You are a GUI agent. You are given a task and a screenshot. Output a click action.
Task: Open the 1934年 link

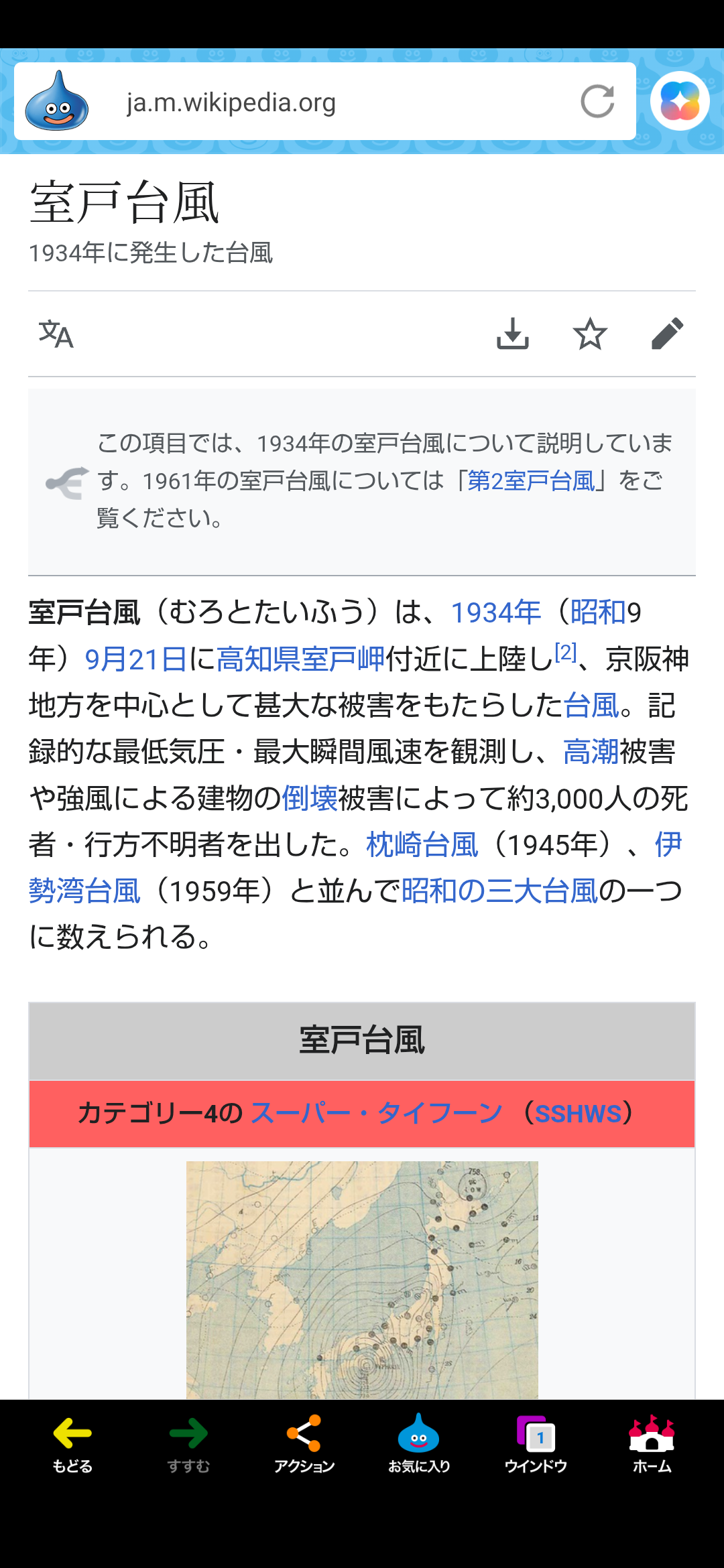495,612
